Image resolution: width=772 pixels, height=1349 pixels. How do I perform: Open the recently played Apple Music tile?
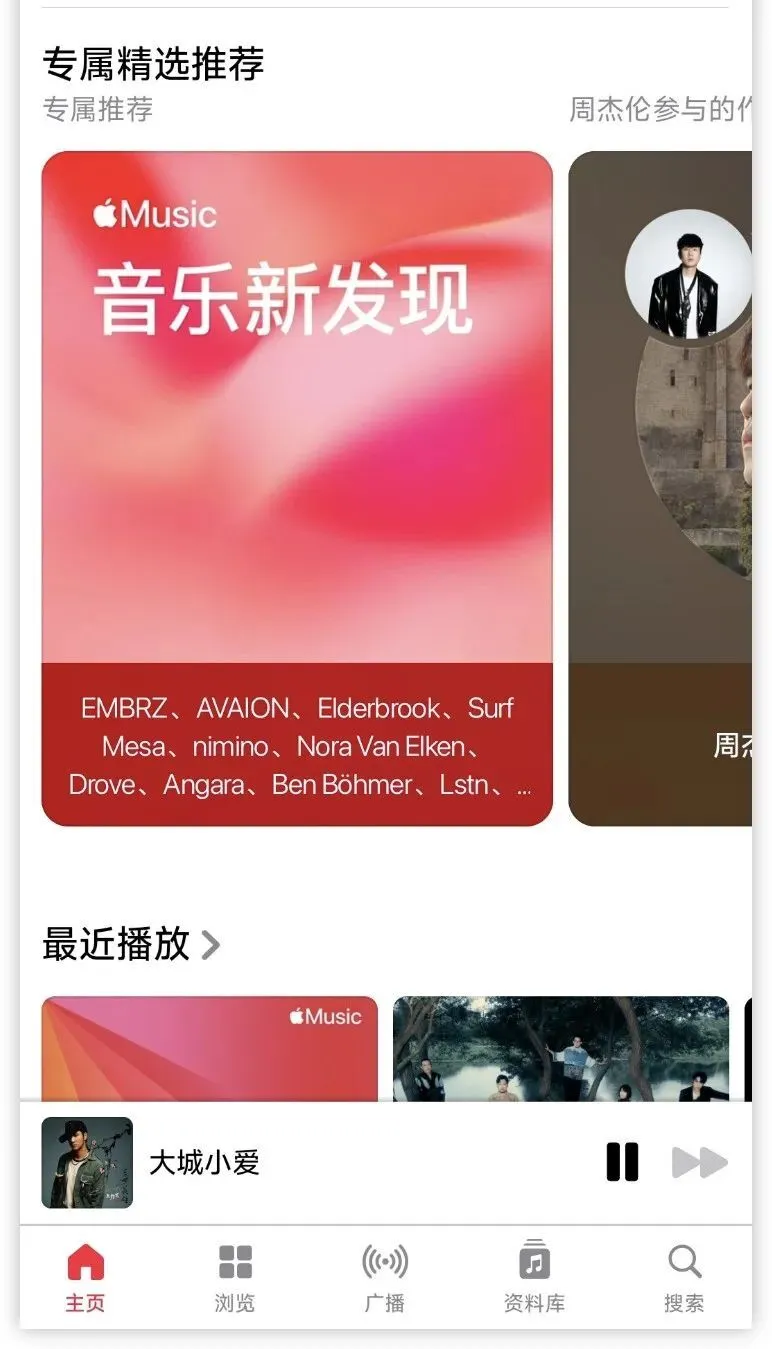pyautogui.click(x=210, y=1048)
